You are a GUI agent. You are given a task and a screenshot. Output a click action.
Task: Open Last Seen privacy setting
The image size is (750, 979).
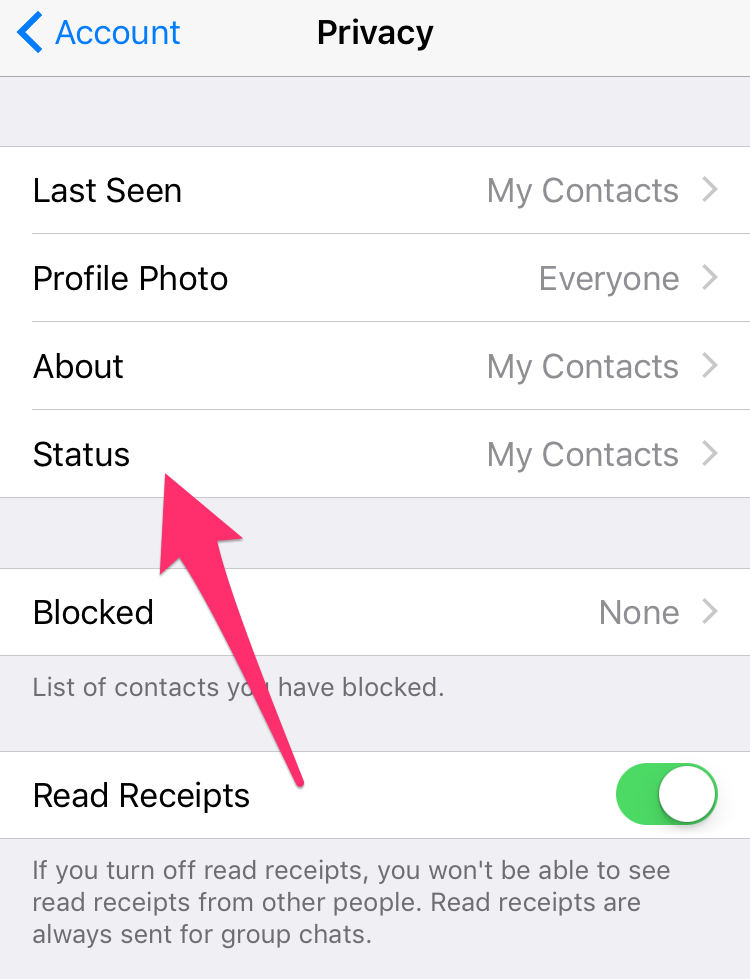pyautogui.click(x=375, y=190)
